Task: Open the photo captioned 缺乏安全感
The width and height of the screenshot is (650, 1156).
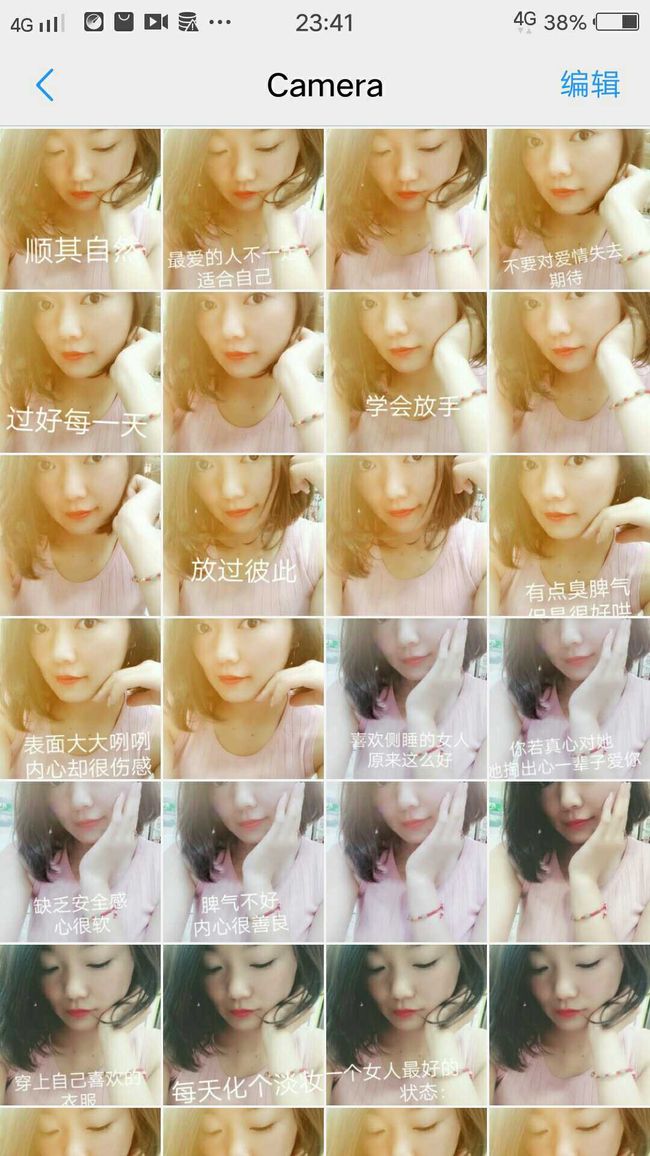Action: tap(80, 862)
